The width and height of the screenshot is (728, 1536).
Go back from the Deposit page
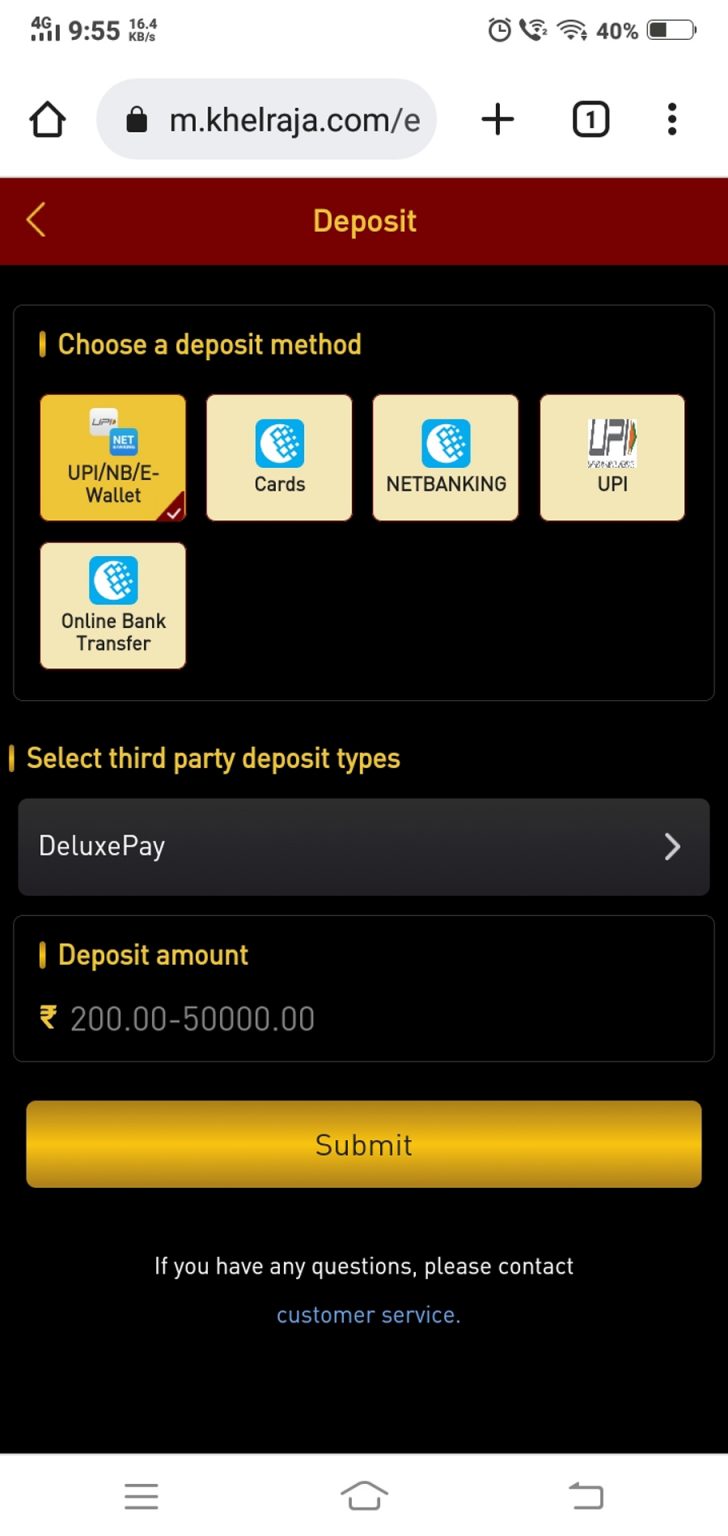point(36,220)
